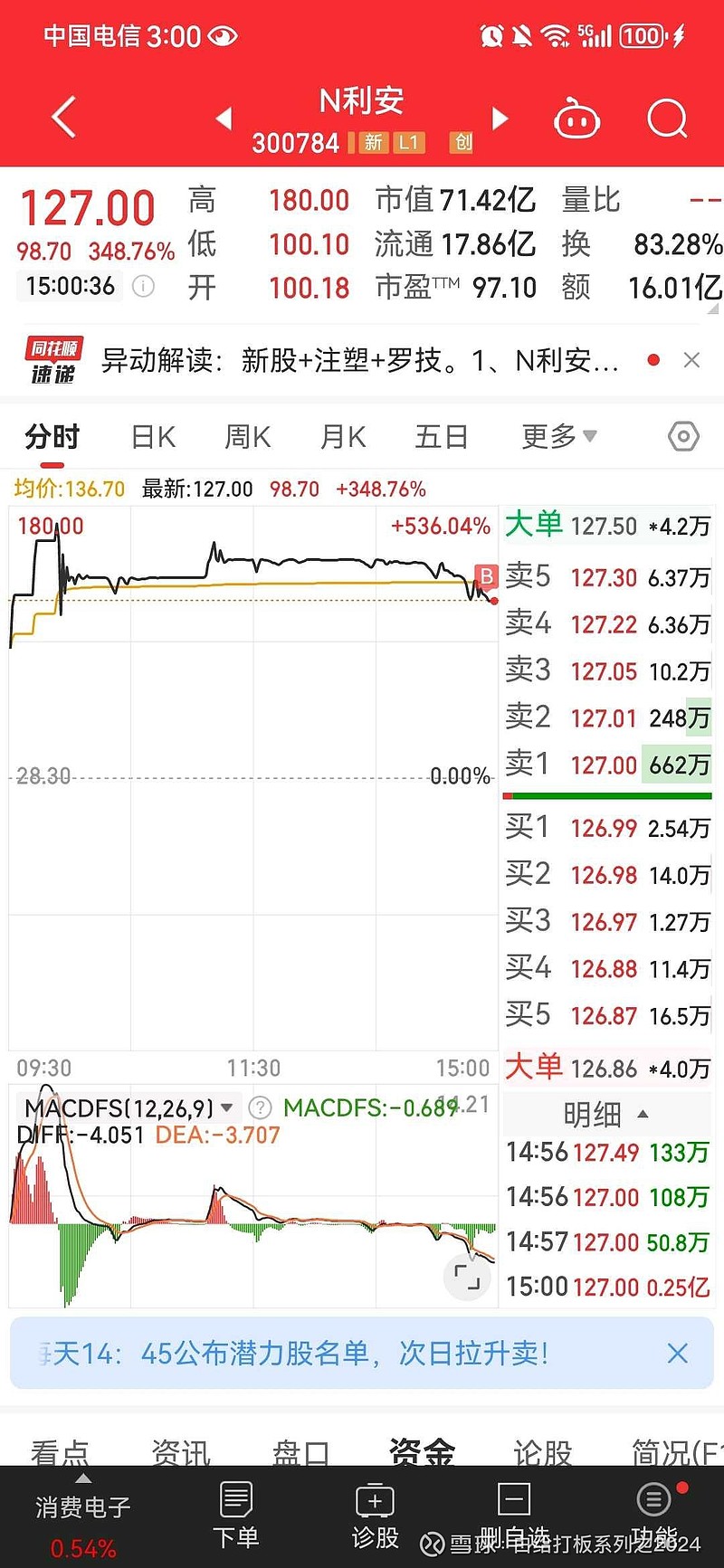Open the 更多 dropdown for more chart periods
This screenshot has width=724, height=1568.
point(557,436)
